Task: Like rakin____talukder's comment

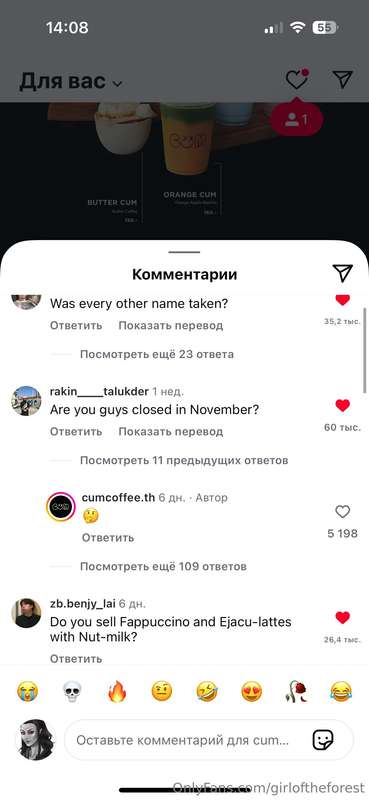Action: 342,406
